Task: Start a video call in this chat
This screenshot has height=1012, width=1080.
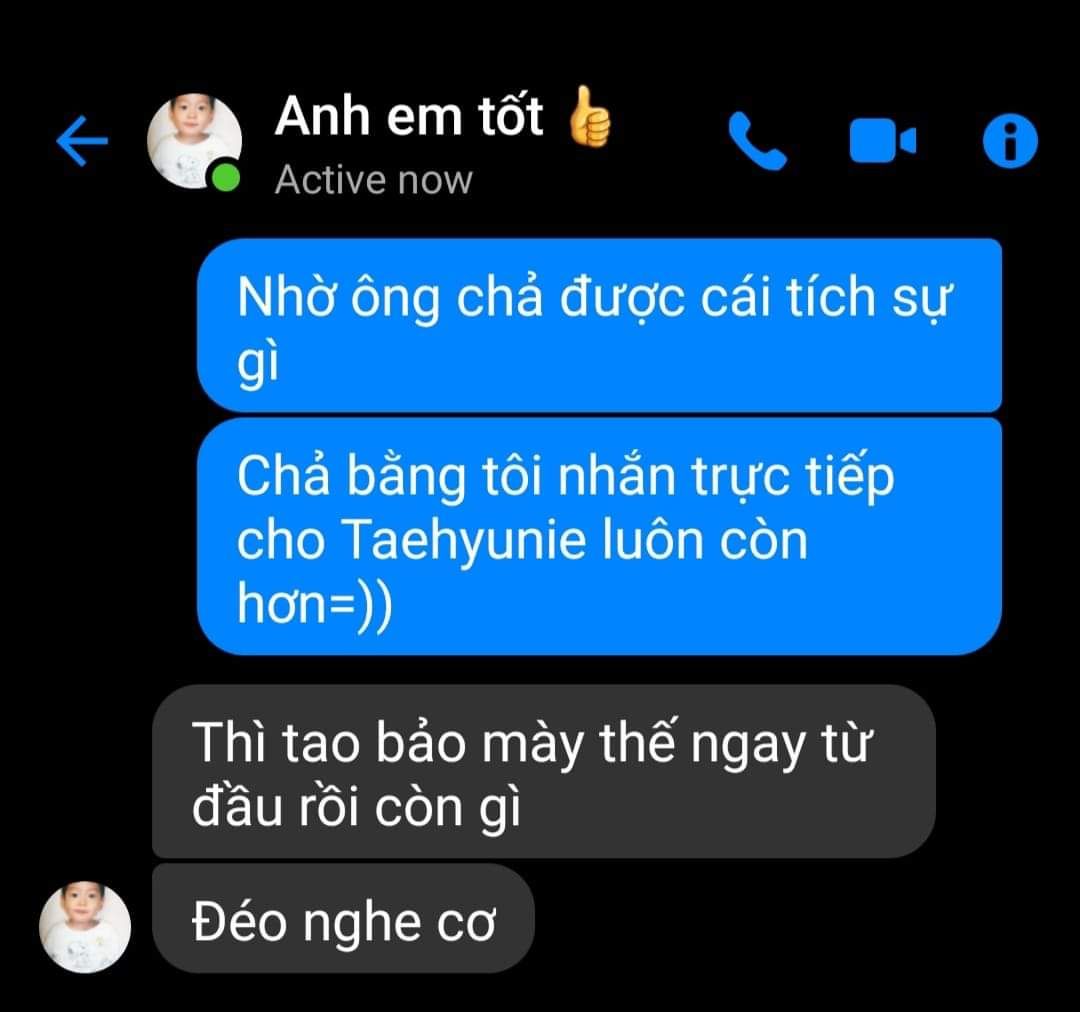Action: [x=882, y=141]
